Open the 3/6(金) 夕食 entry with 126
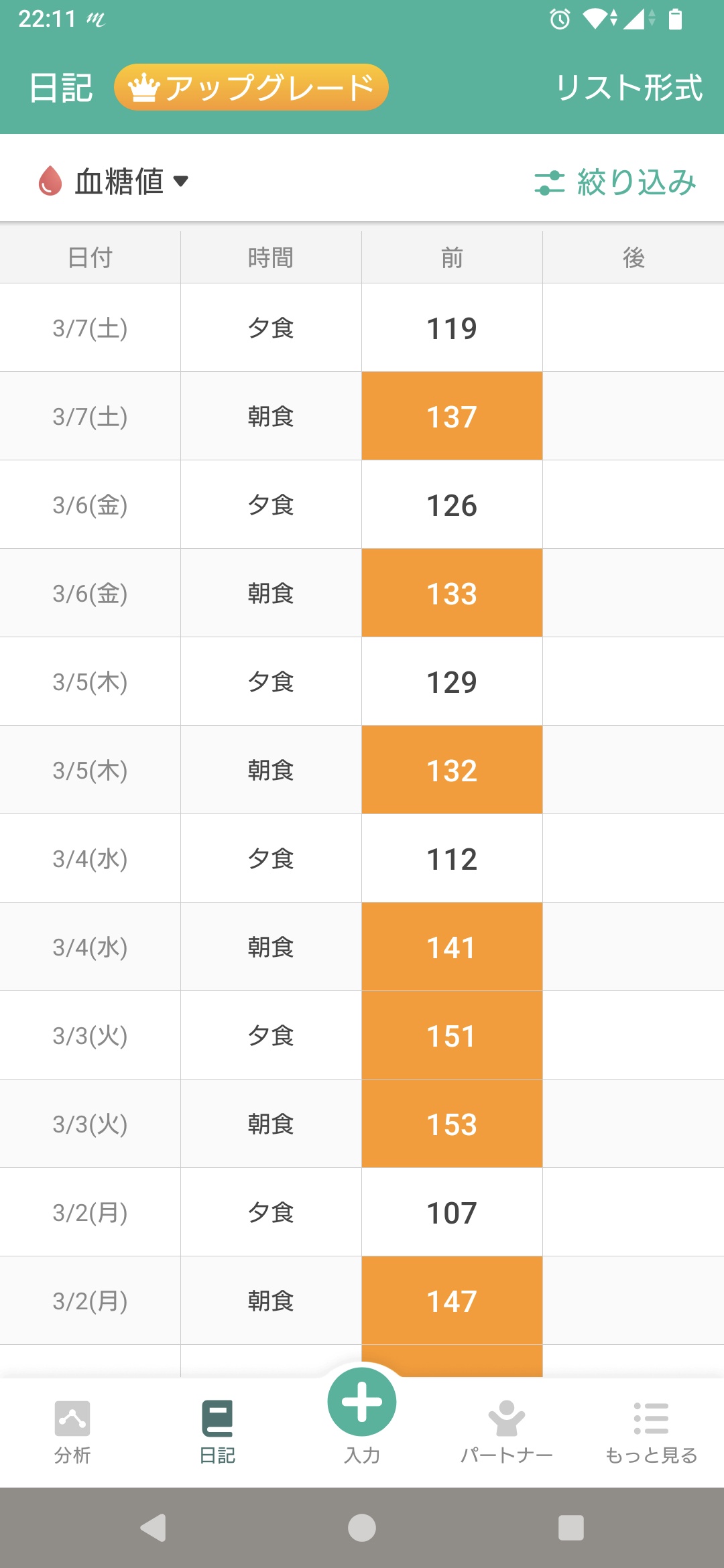Screen dimensions: 724x1568 (362, 505)
